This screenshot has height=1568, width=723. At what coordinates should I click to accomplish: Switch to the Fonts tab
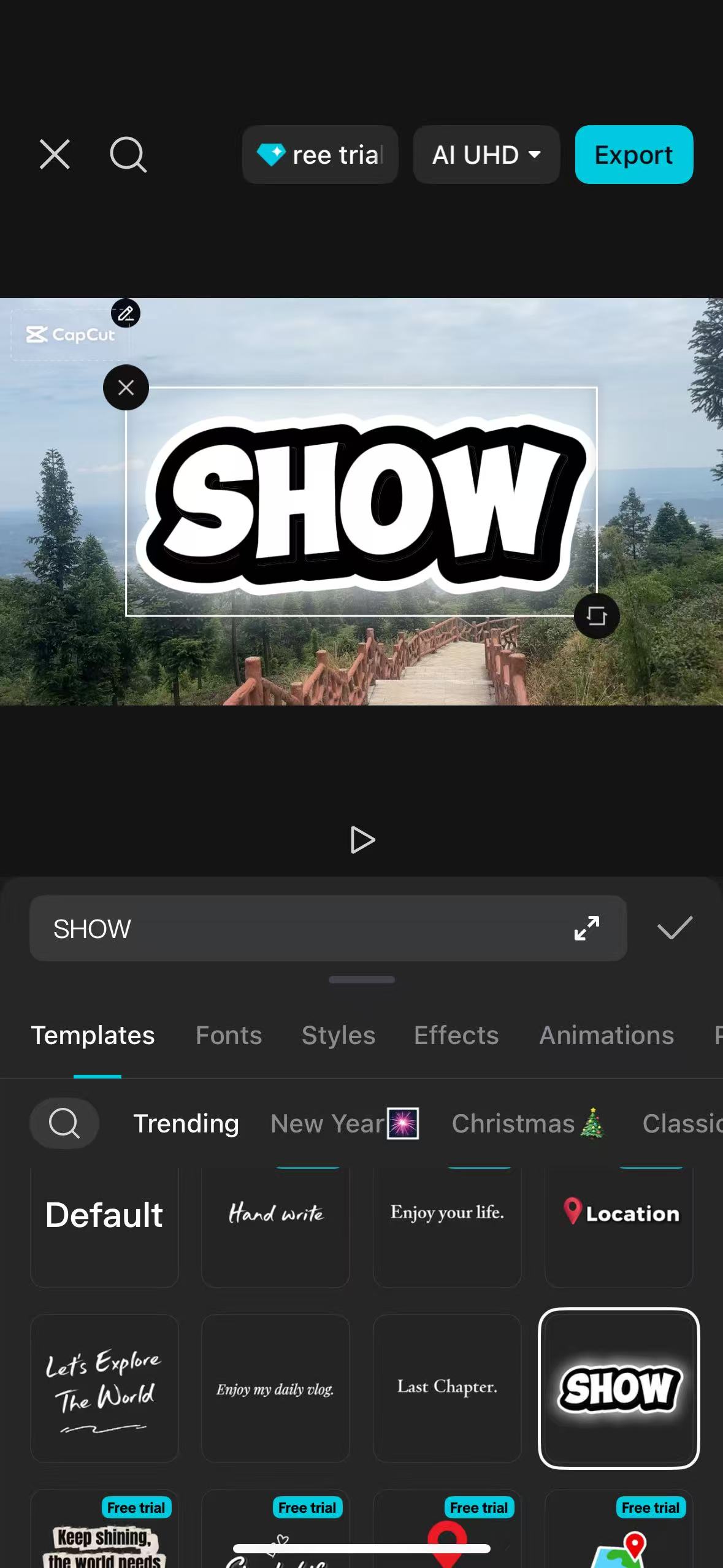229,1036
